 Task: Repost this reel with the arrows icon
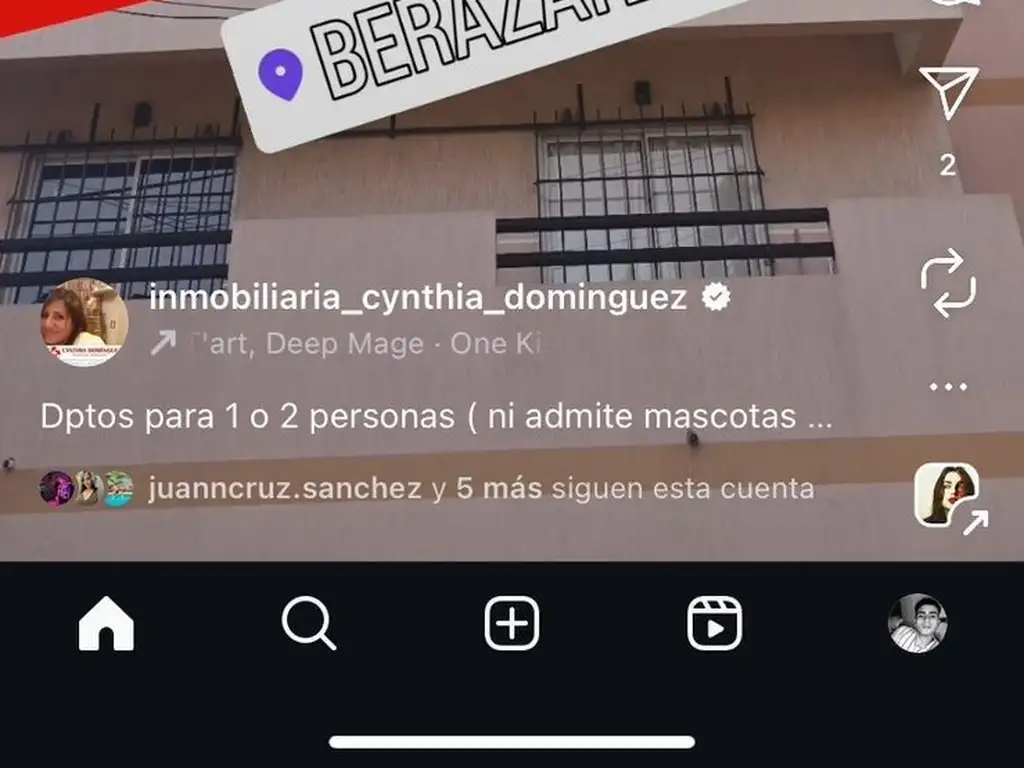pyautogui.click(x=947, y=283)
